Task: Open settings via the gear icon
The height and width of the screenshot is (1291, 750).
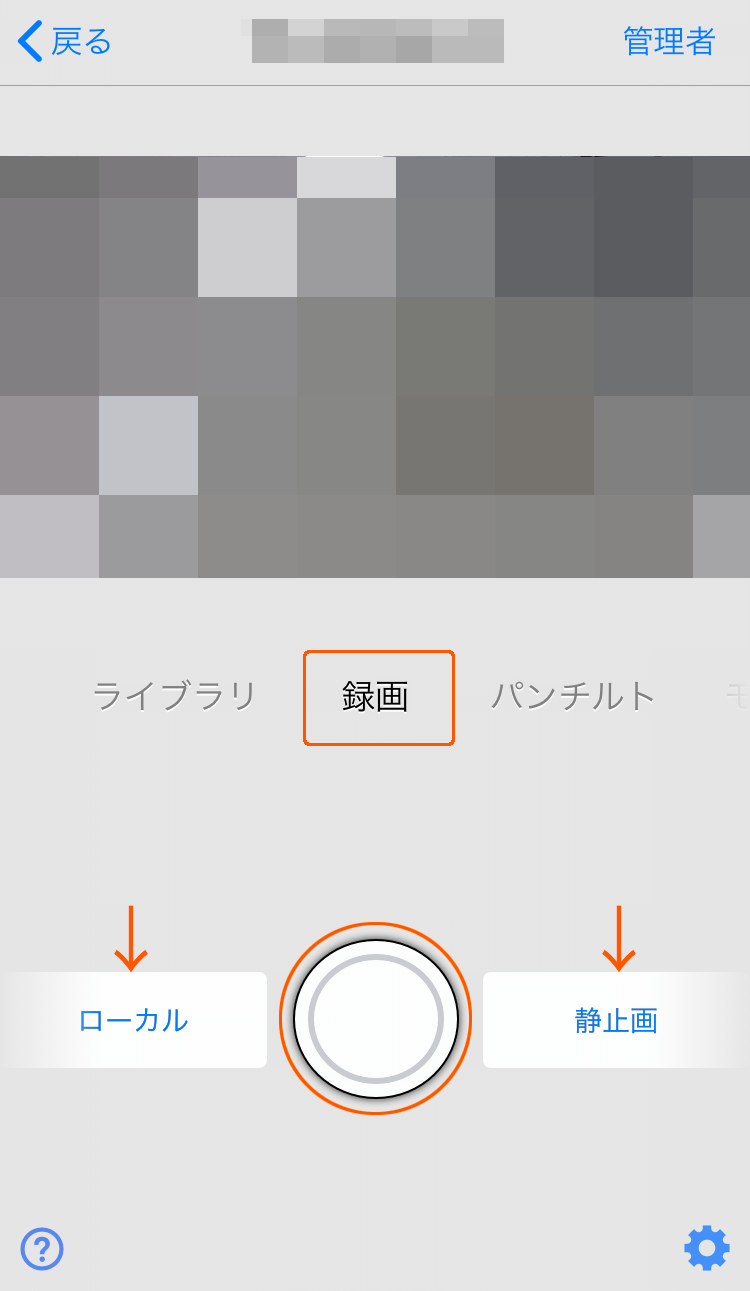Action: point(706,1248)
